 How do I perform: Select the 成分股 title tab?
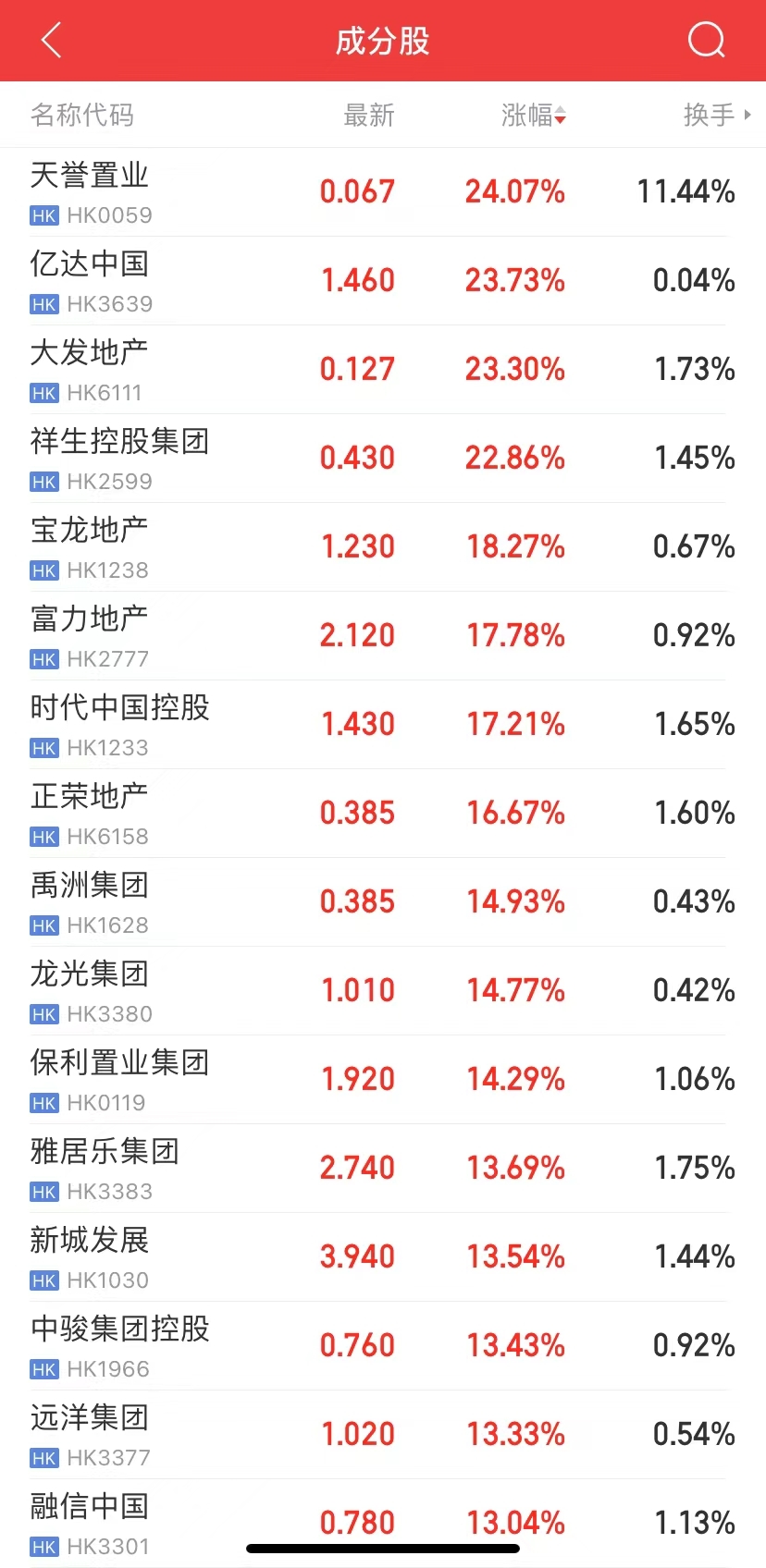[382, 40]
